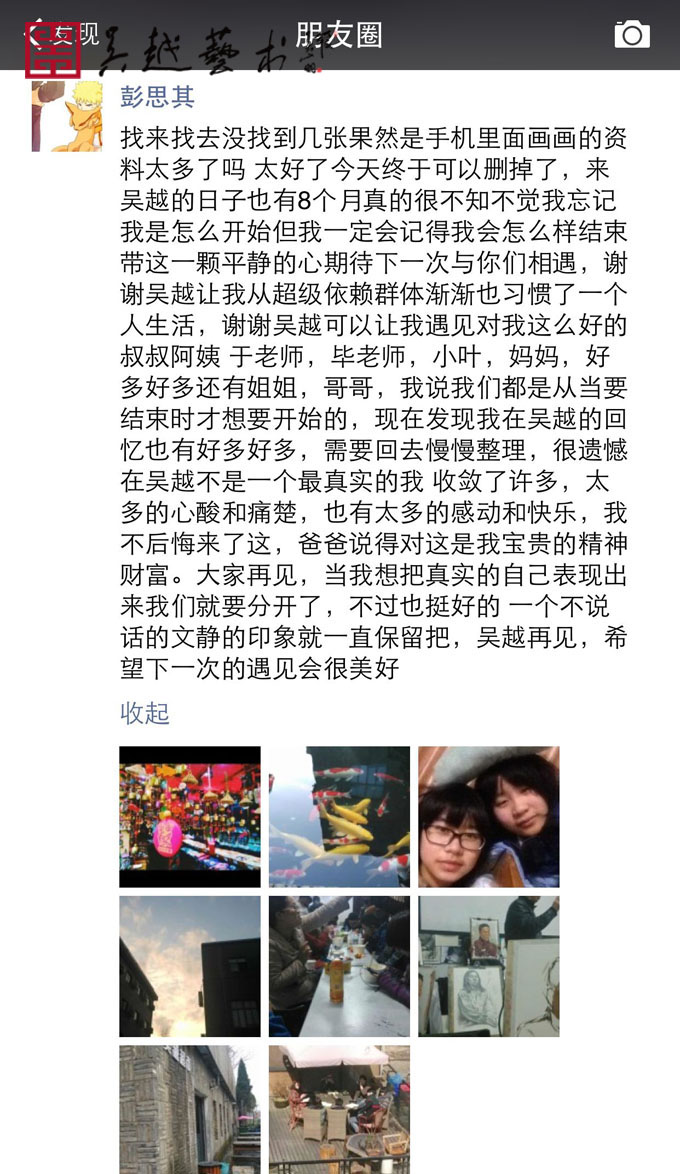View the brick wall alley photo
680x1174 pixels.
coord(190,1110)
